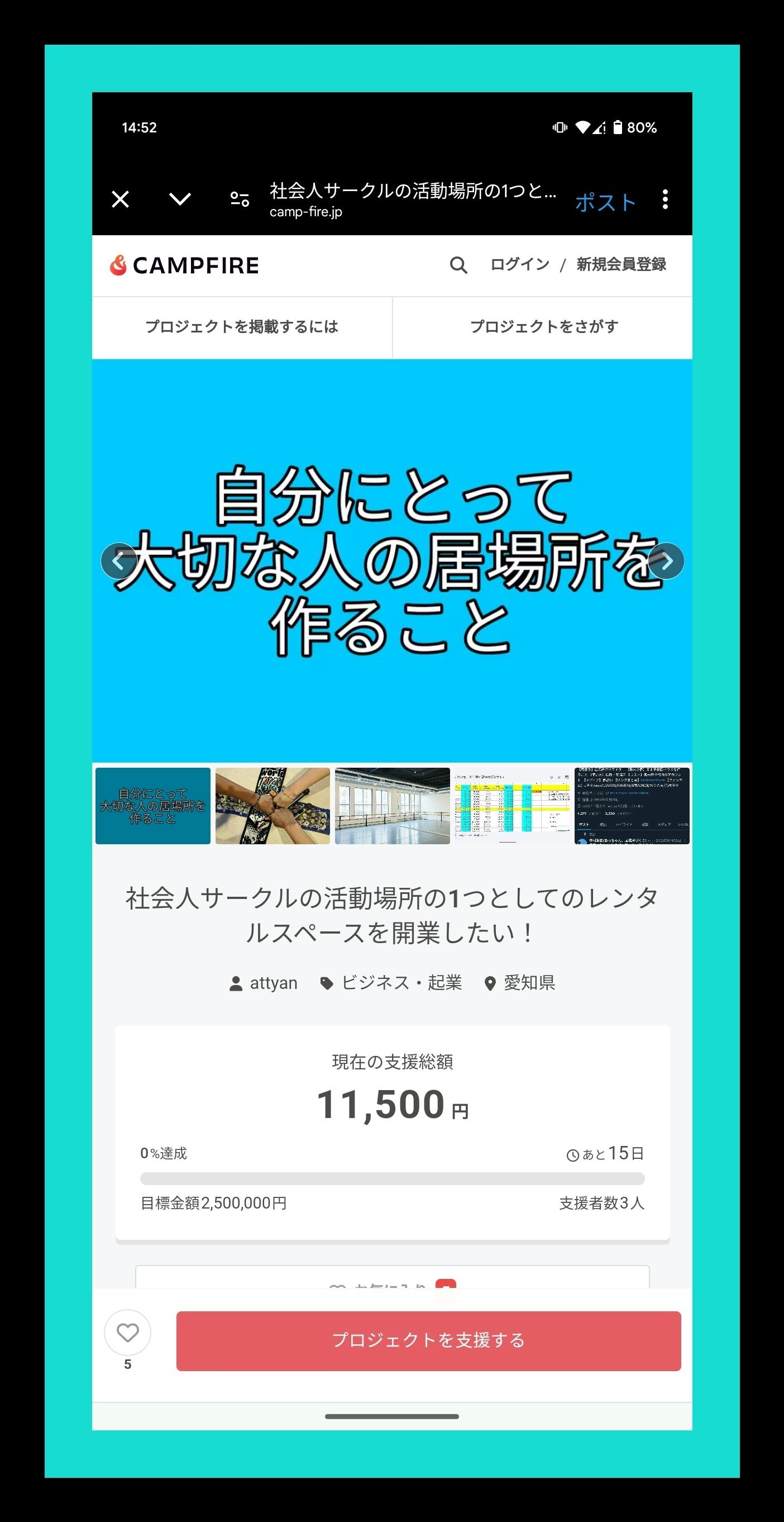784x1522 pixels.
Task: Open site settings icon beside the URL
Action: coord(240,199)
